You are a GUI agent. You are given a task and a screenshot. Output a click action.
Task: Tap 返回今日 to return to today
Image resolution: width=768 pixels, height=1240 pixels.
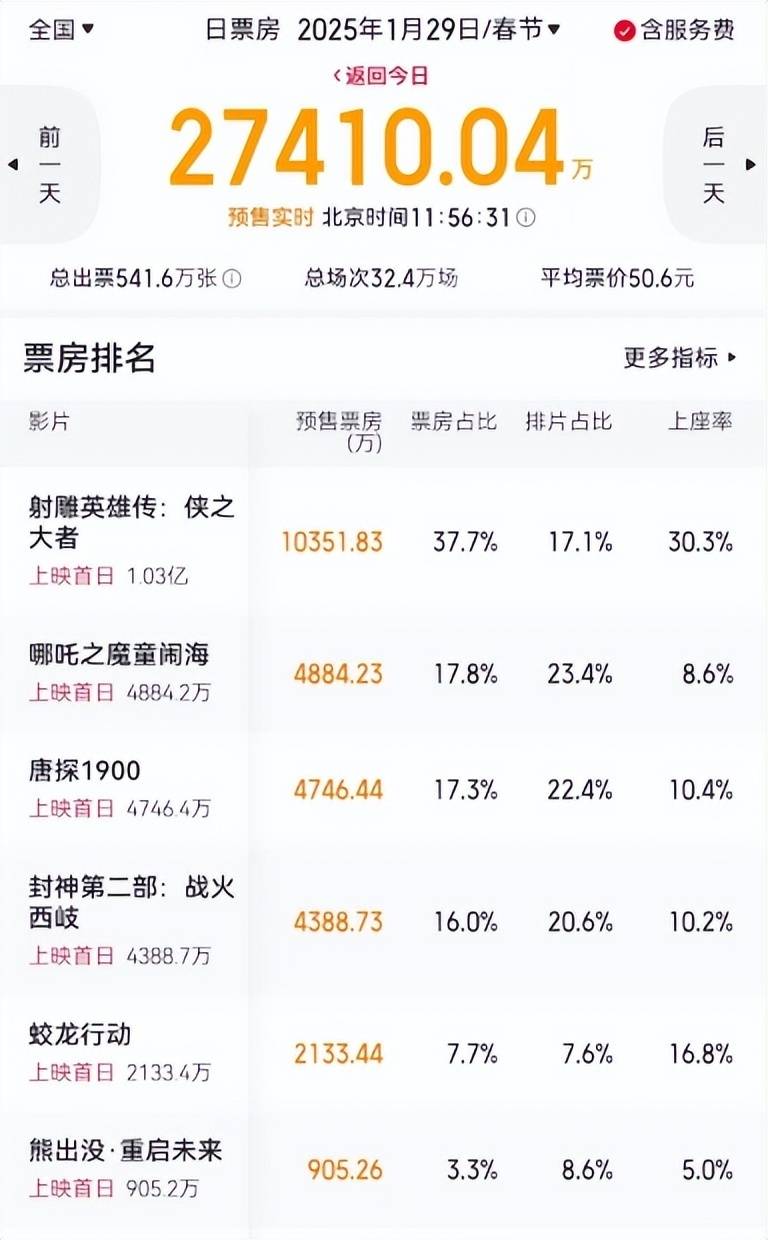381,77
